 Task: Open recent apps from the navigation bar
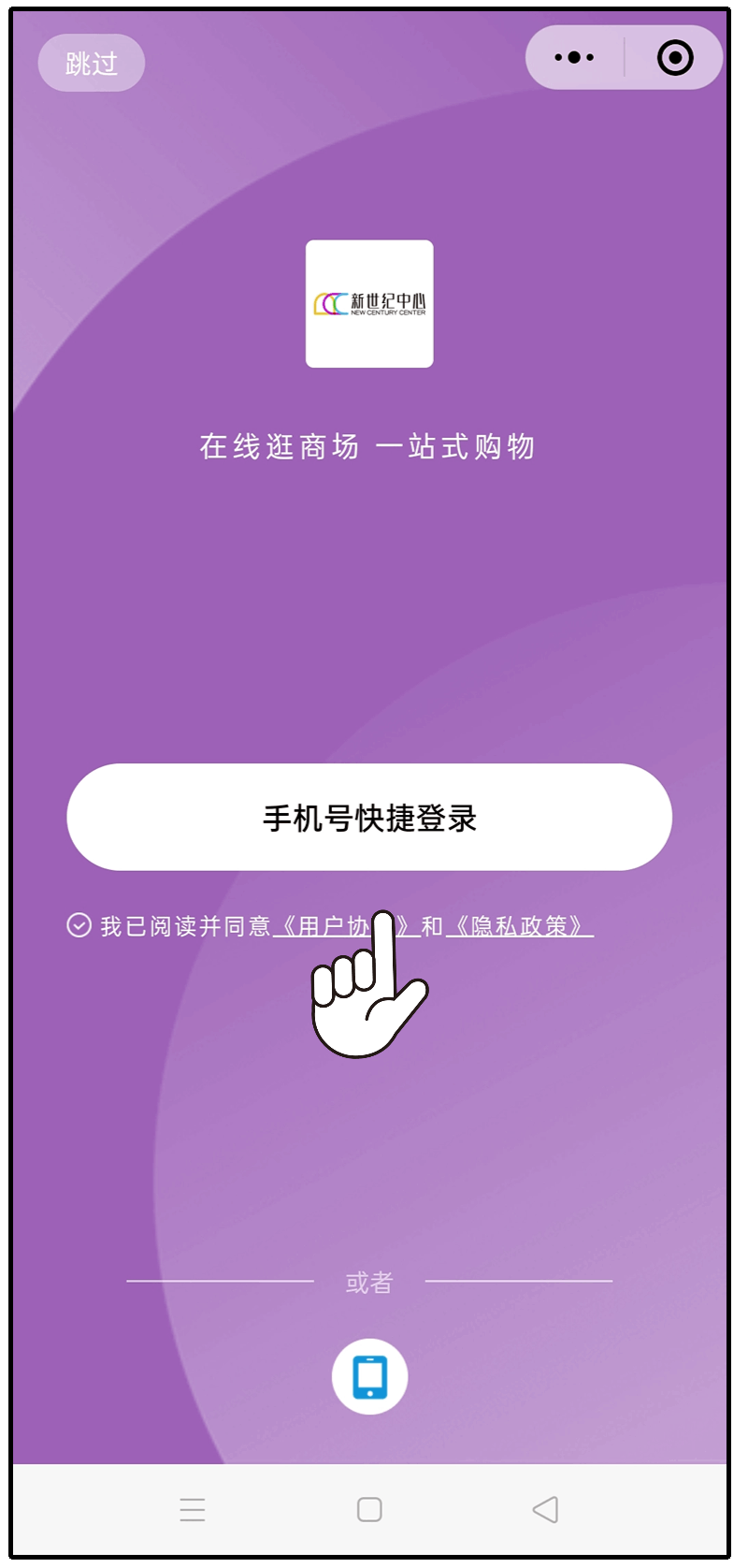(x=193, y=1510)
